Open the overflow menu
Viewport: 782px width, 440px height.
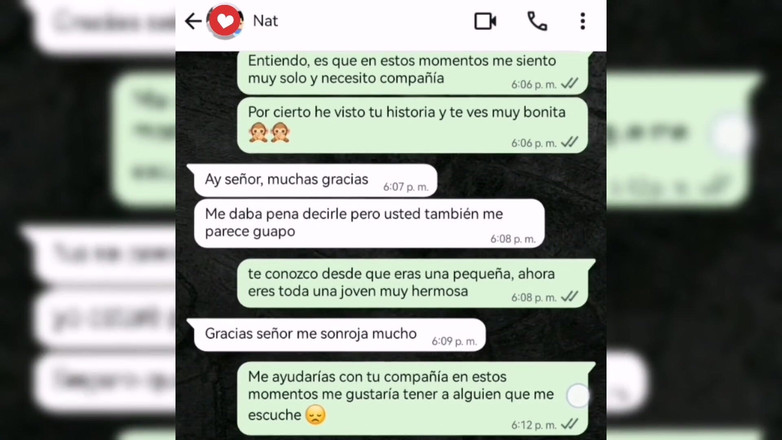(x=583, y=21)
